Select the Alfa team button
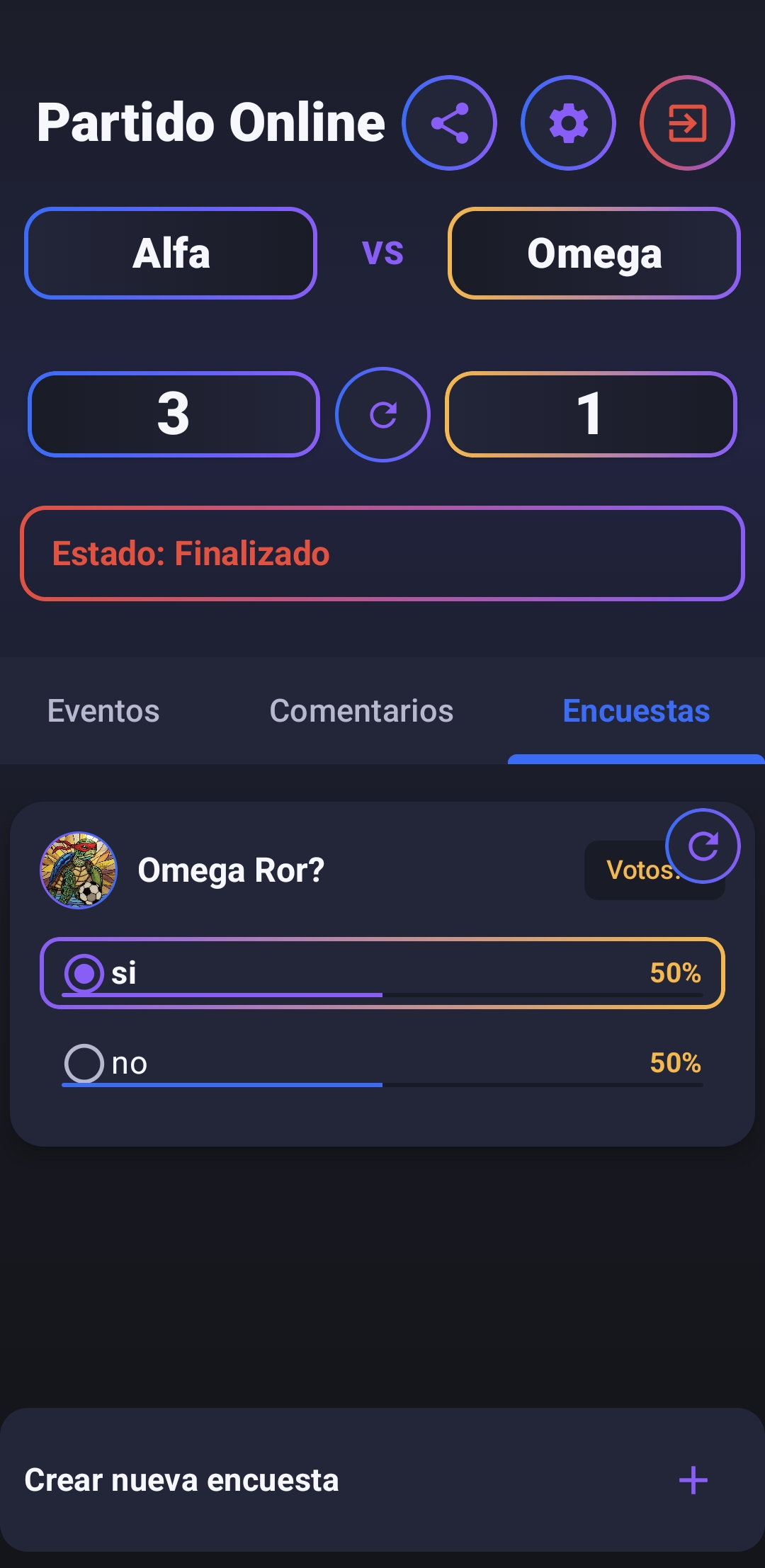Screen dimensions: 765x1568 click(170, 253)
